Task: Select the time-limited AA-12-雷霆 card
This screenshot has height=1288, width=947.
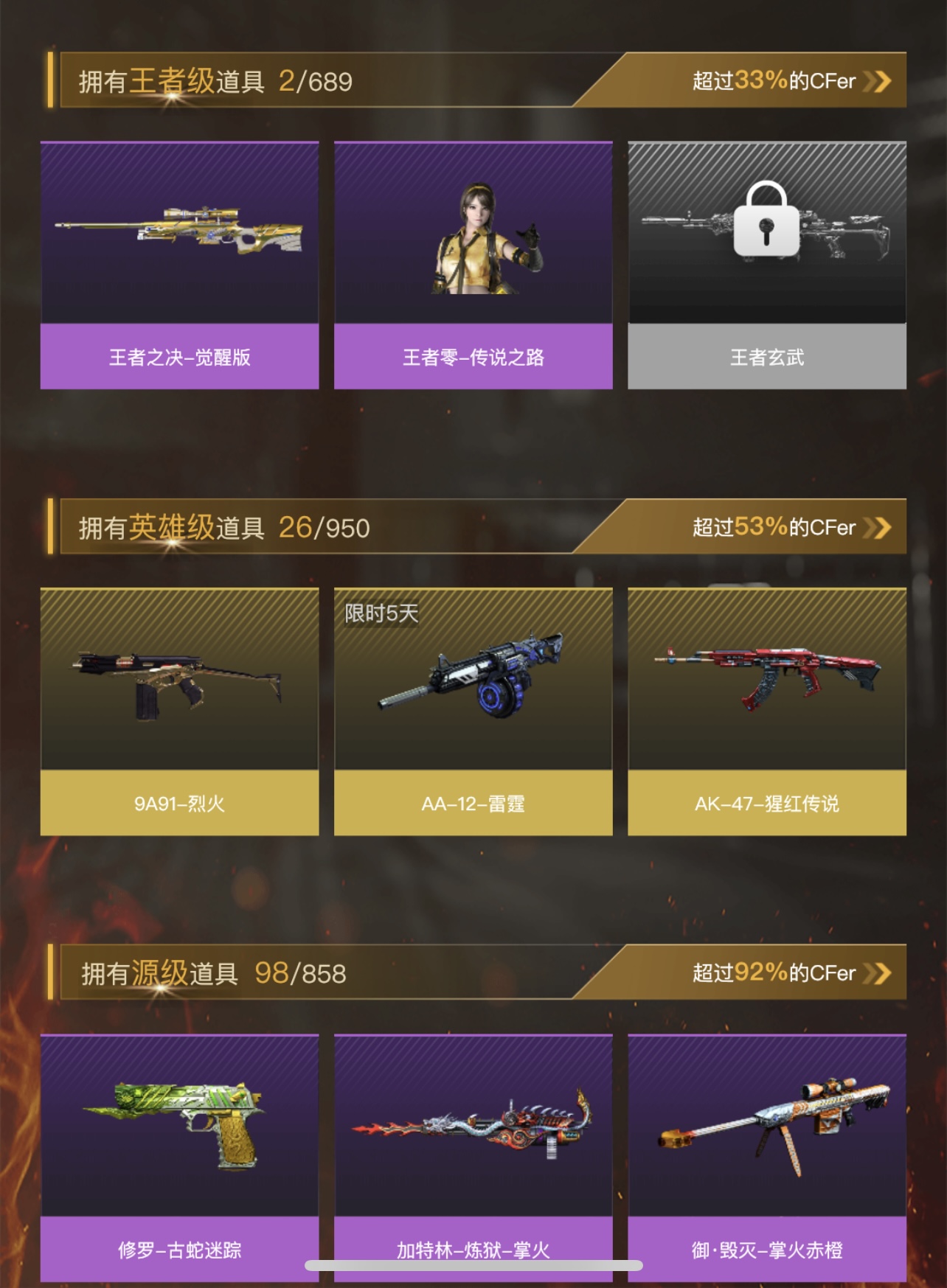Action: [473, 711]
